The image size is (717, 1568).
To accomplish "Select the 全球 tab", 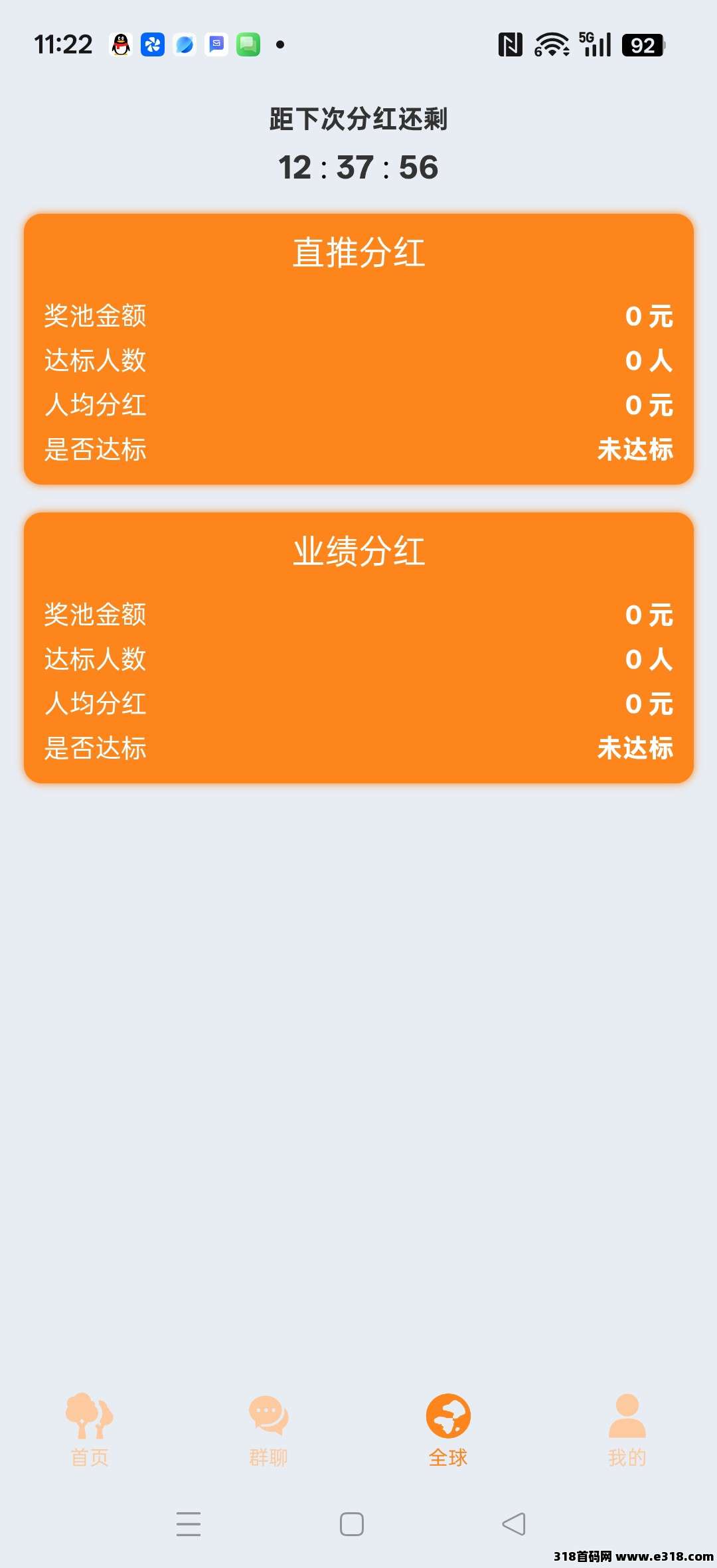I will [448, 1429].
